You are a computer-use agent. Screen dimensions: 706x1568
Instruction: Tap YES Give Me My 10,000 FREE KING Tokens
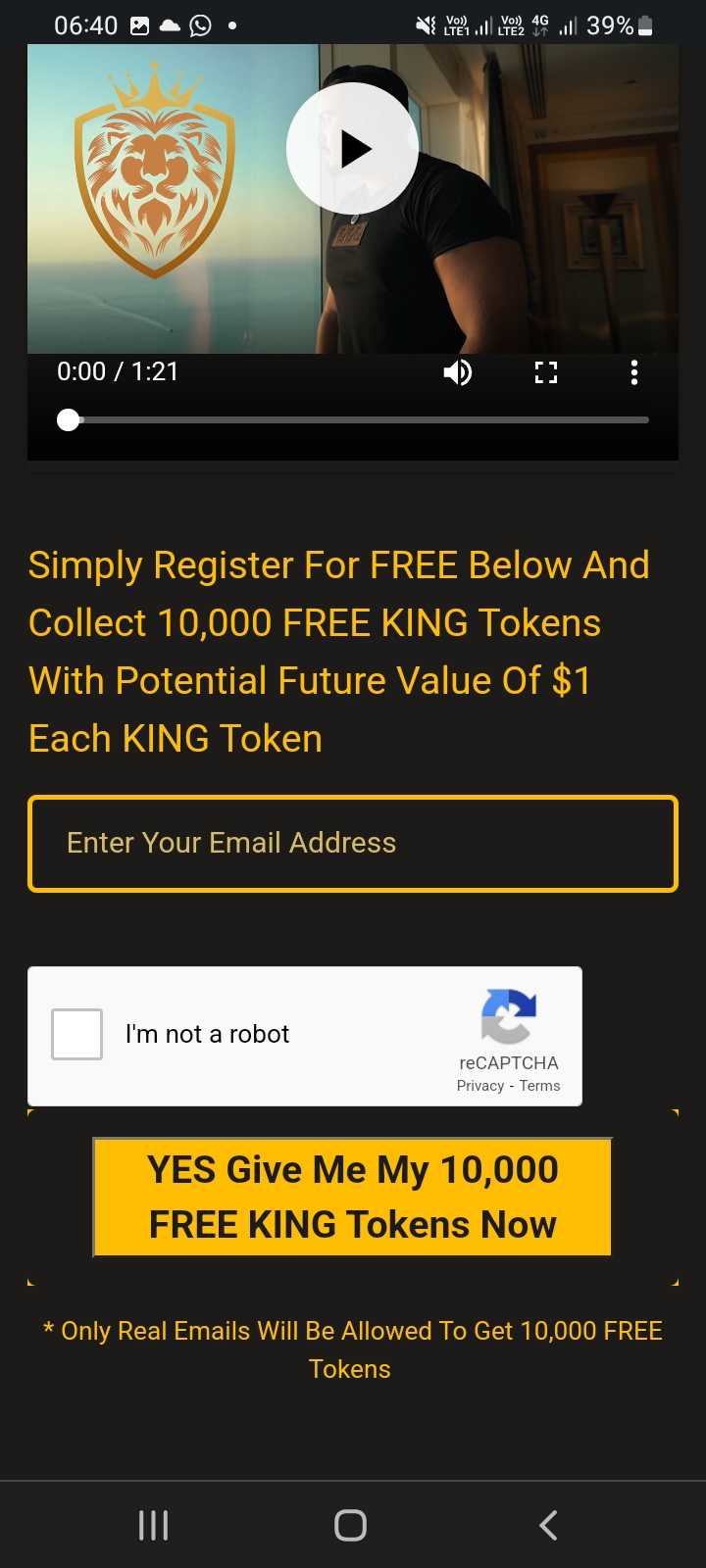coord(353,1197)
